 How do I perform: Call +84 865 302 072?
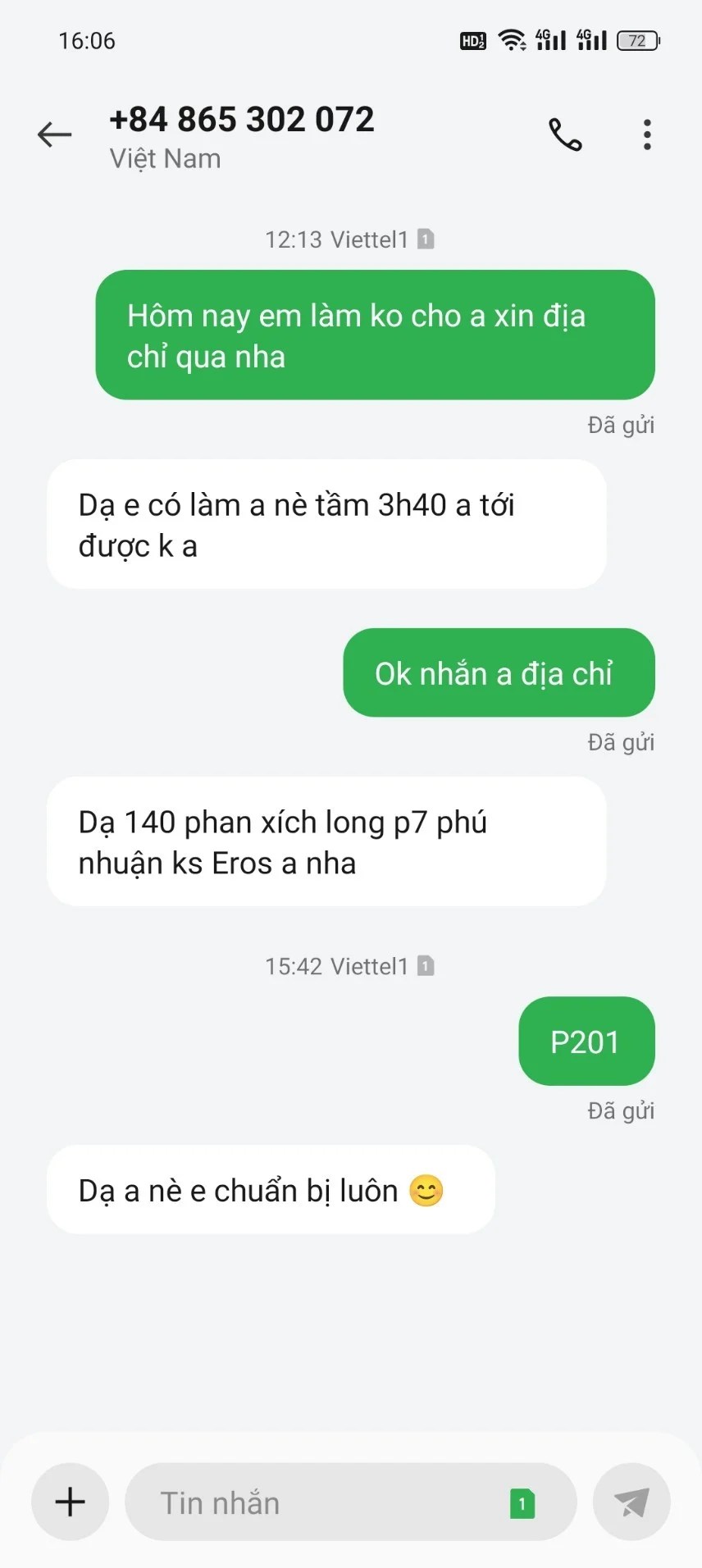click(565, 134)
